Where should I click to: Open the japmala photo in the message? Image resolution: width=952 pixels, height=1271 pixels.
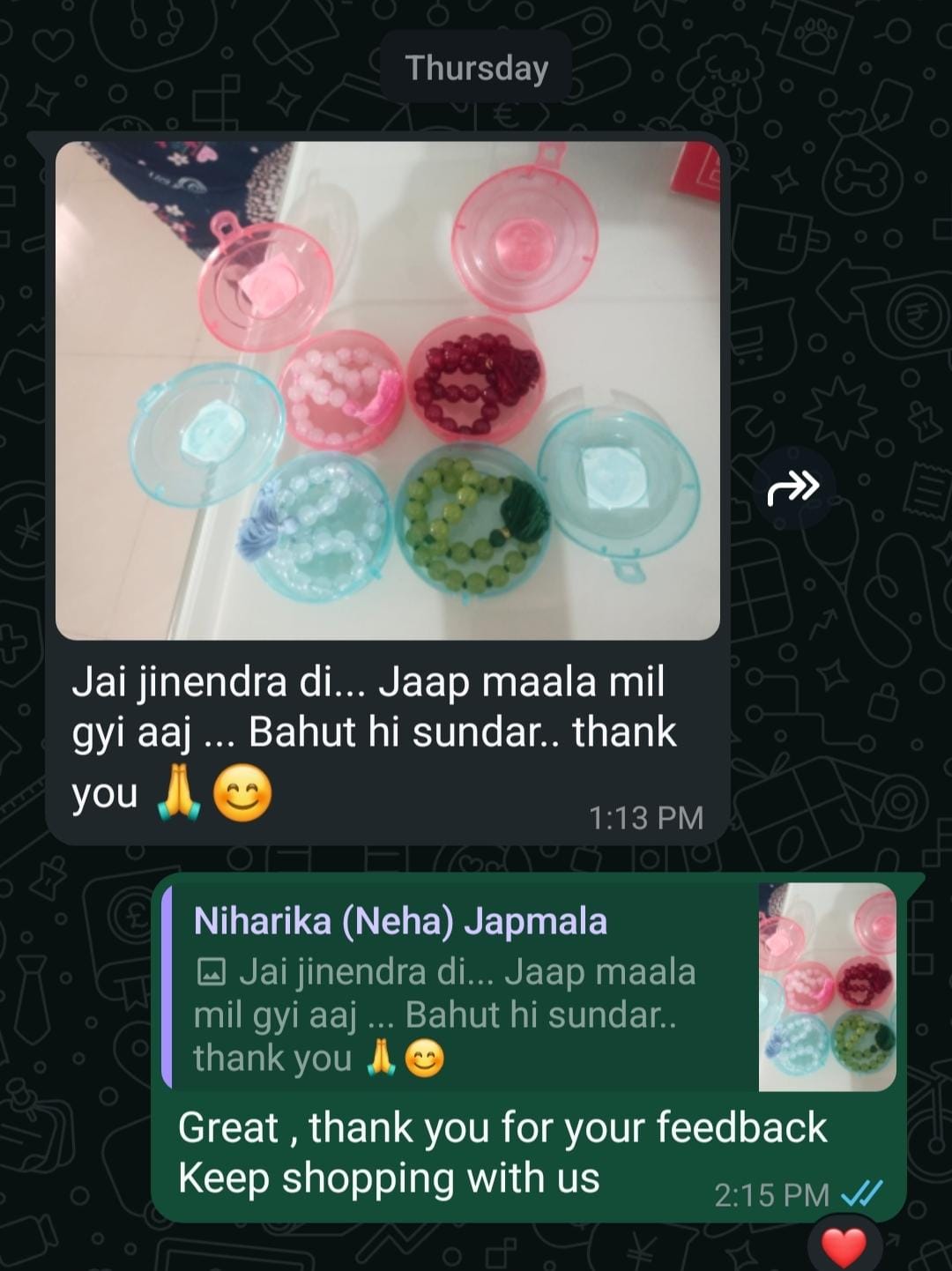388,390
